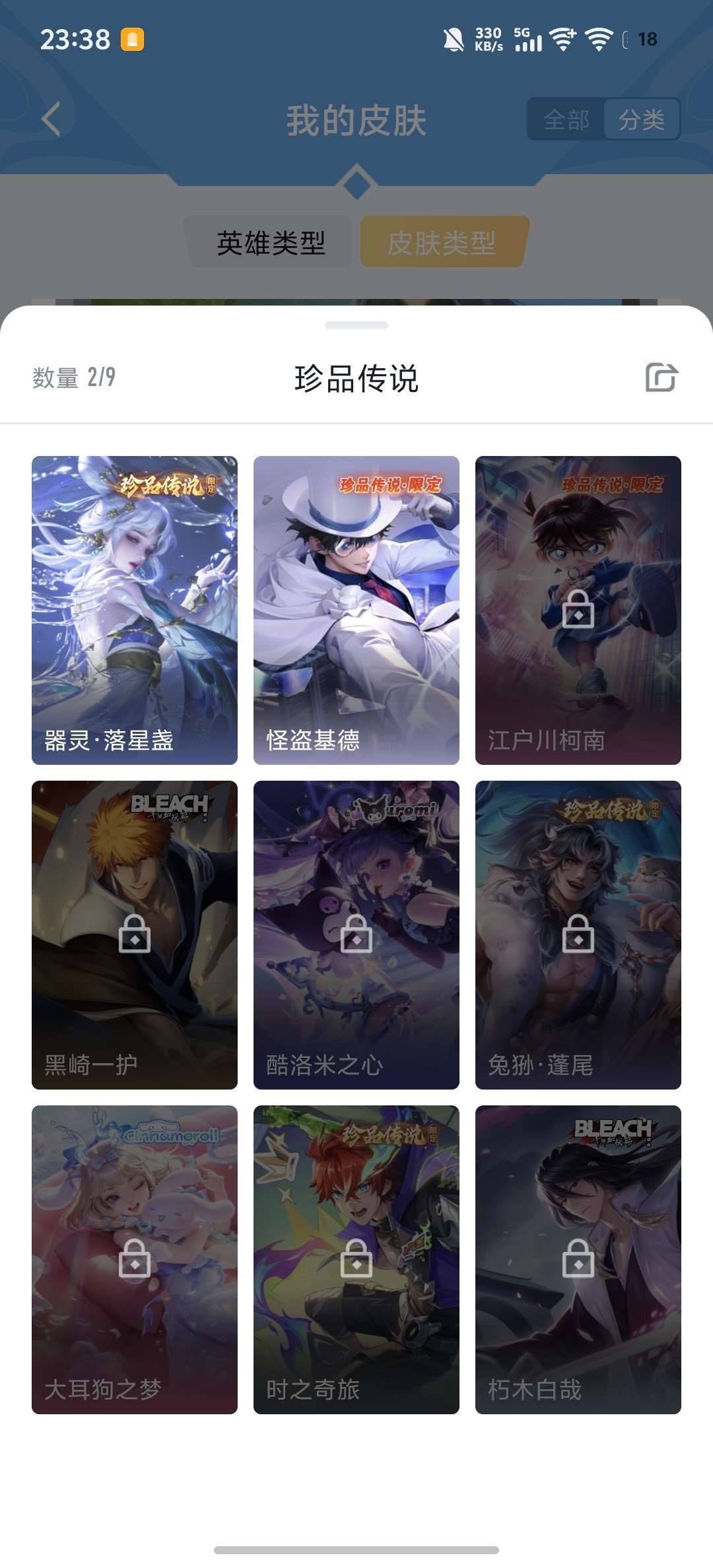Select the 时之奇旅 skin card

pos(356,1259)
